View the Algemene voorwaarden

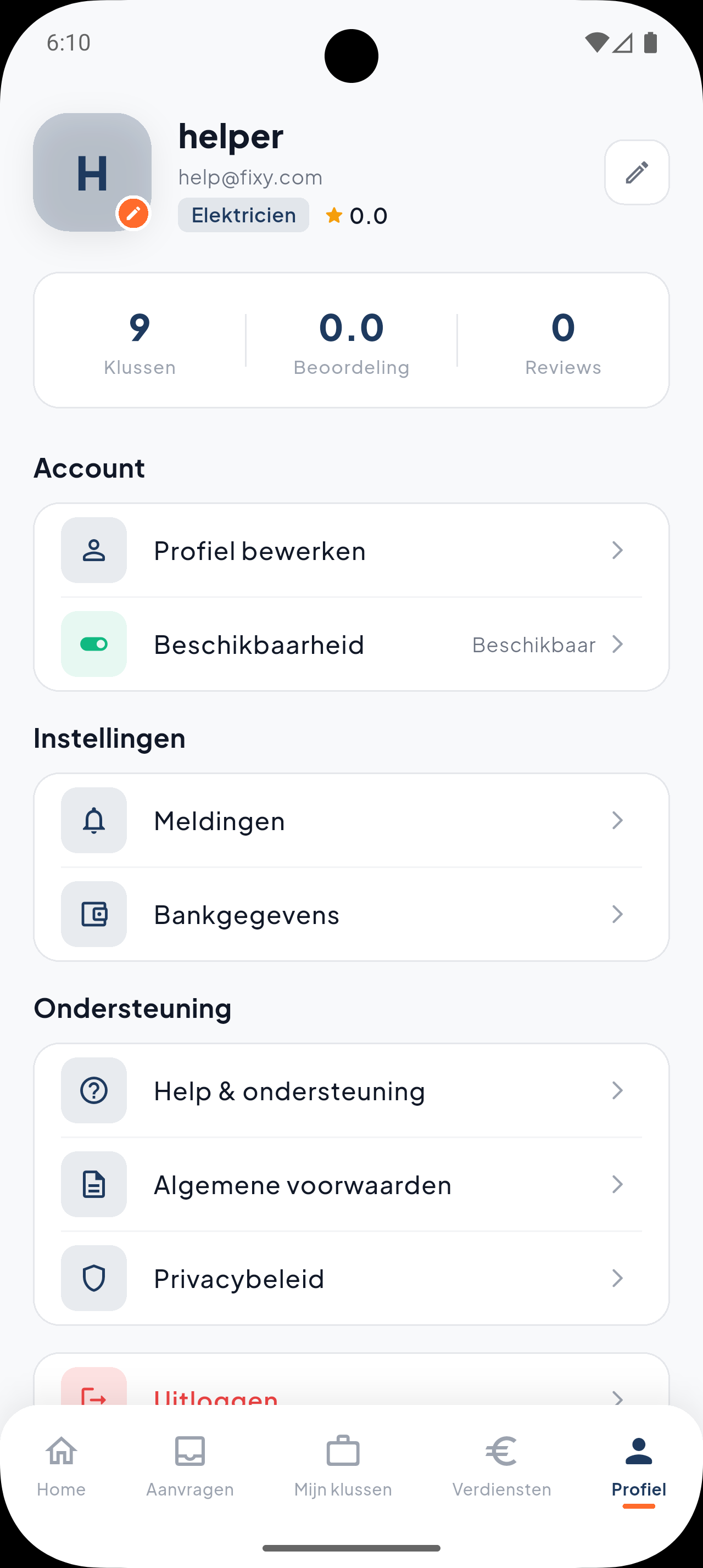351,1185
